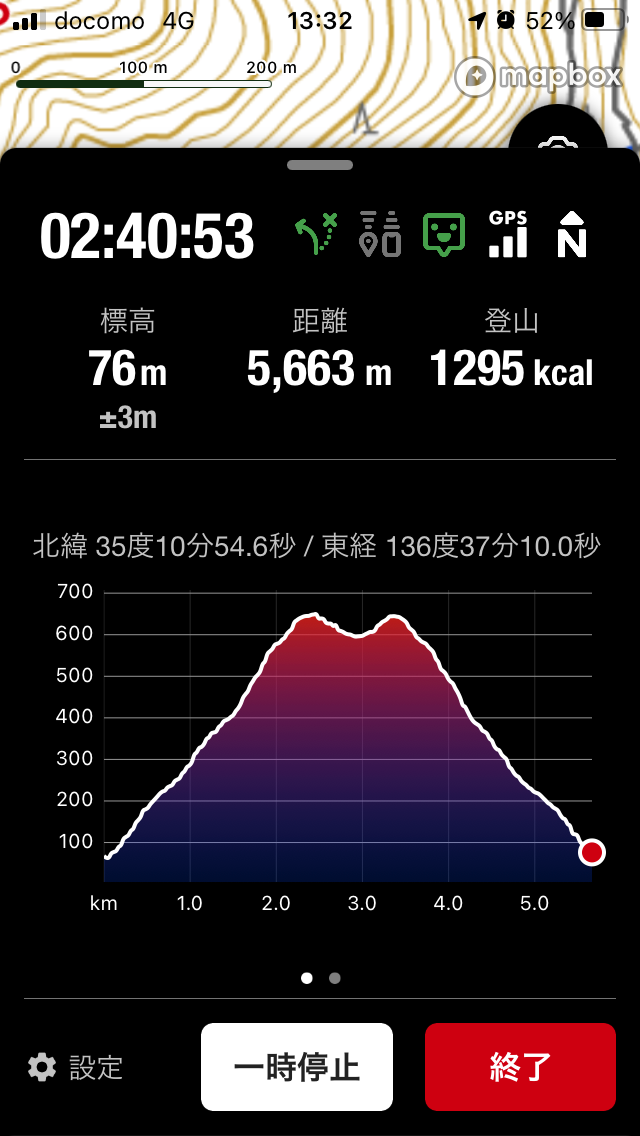This screenshot has height=1136, width=640.
Task: Toggle the green route deviation alert icon
Action: (x=317, y=236)
